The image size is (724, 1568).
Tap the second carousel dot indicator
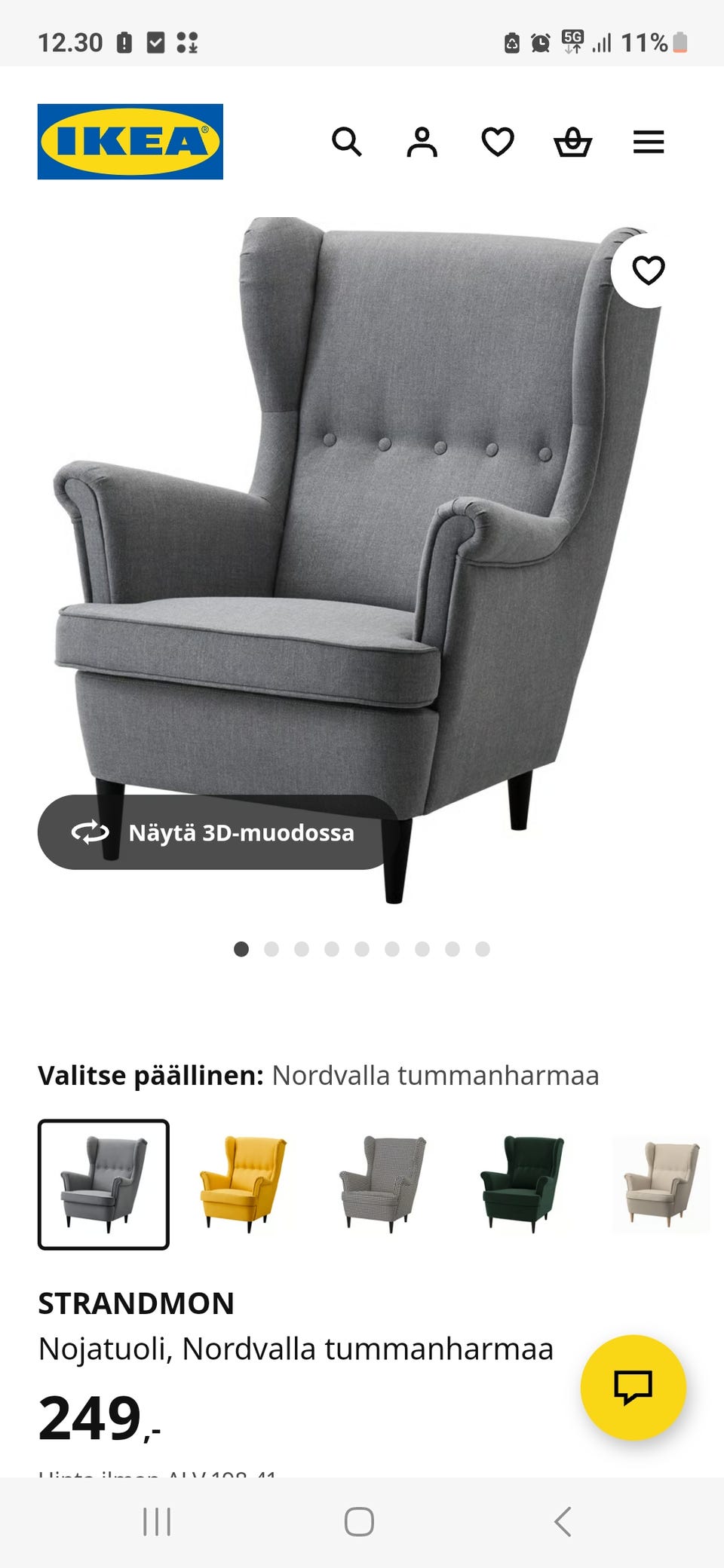point(271,950)
